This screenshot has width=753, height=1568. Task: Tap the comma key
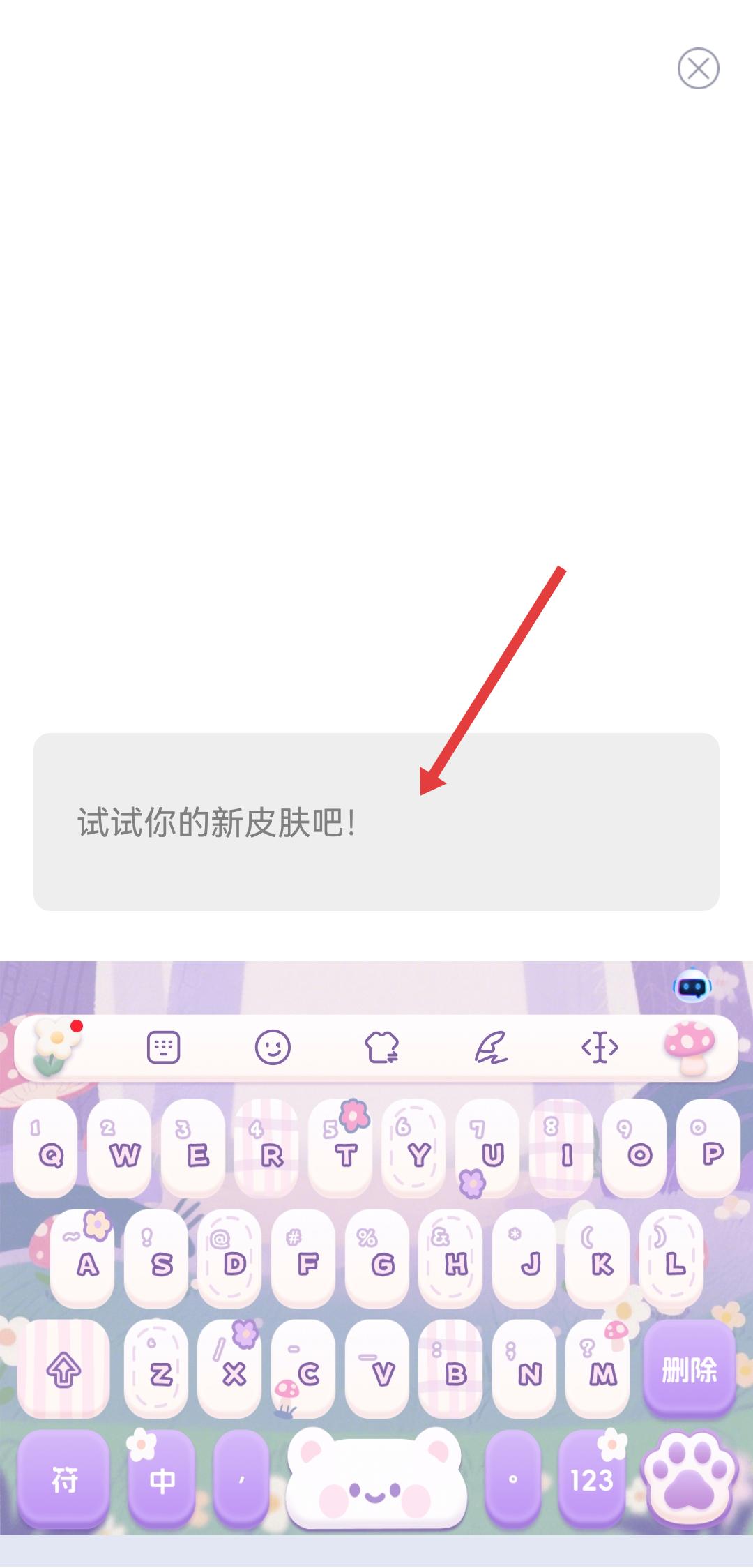[241, 1480]
